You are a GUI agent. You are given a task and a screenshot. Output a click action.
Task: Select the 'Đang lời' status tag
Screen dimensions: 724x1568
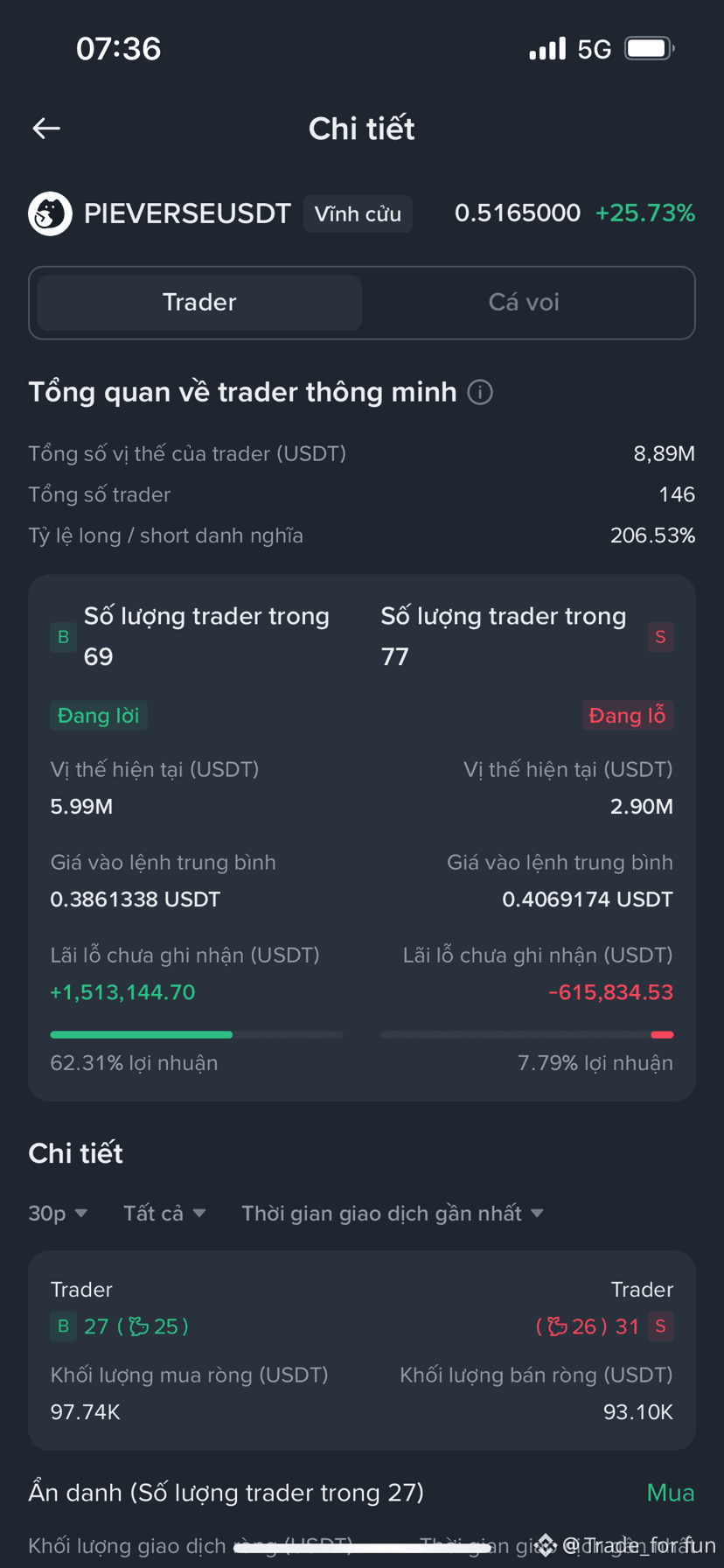98,715
